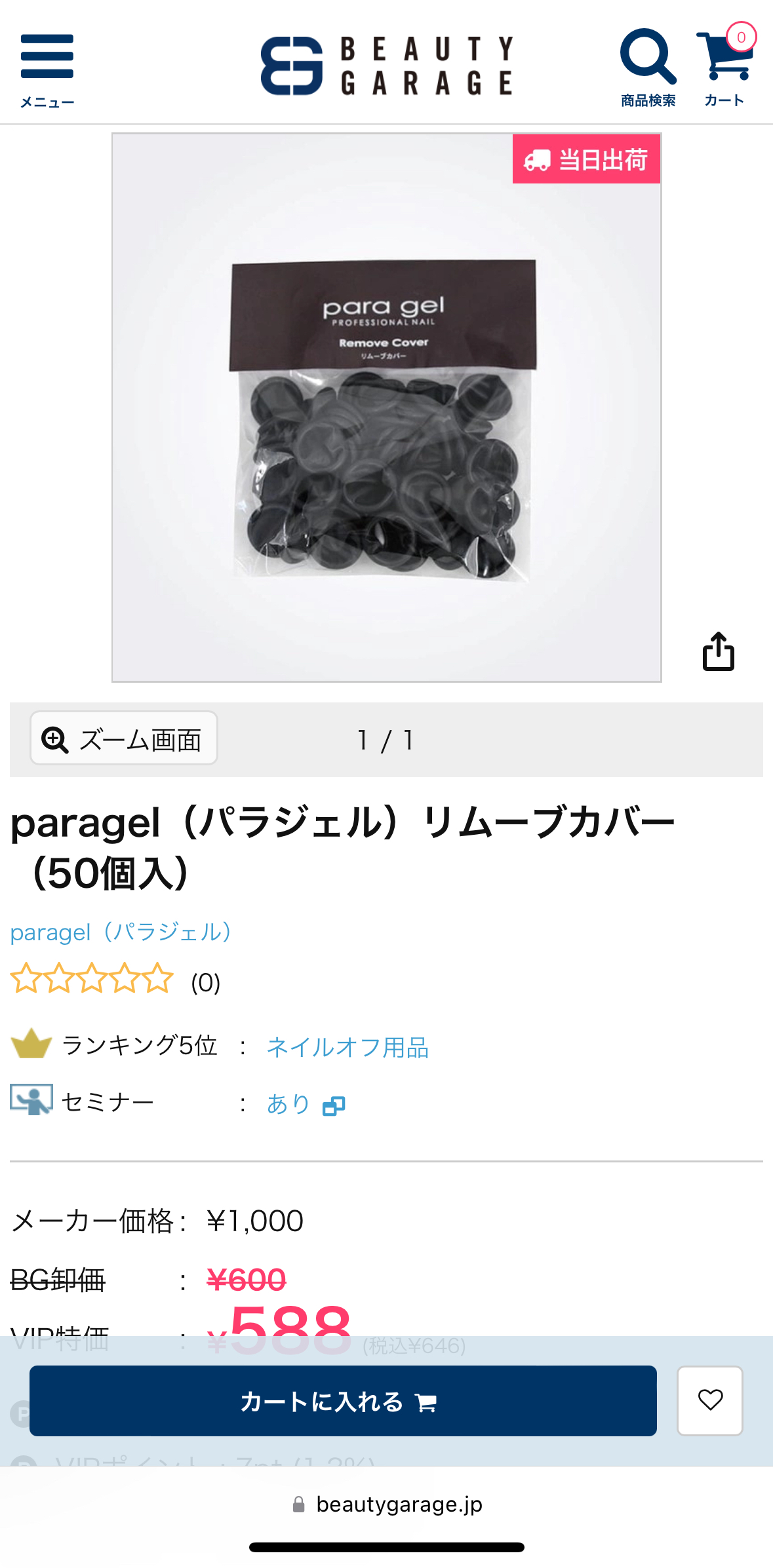
Task: Open the ズーム画面 zoom view
Action: [x=124, y=738]
